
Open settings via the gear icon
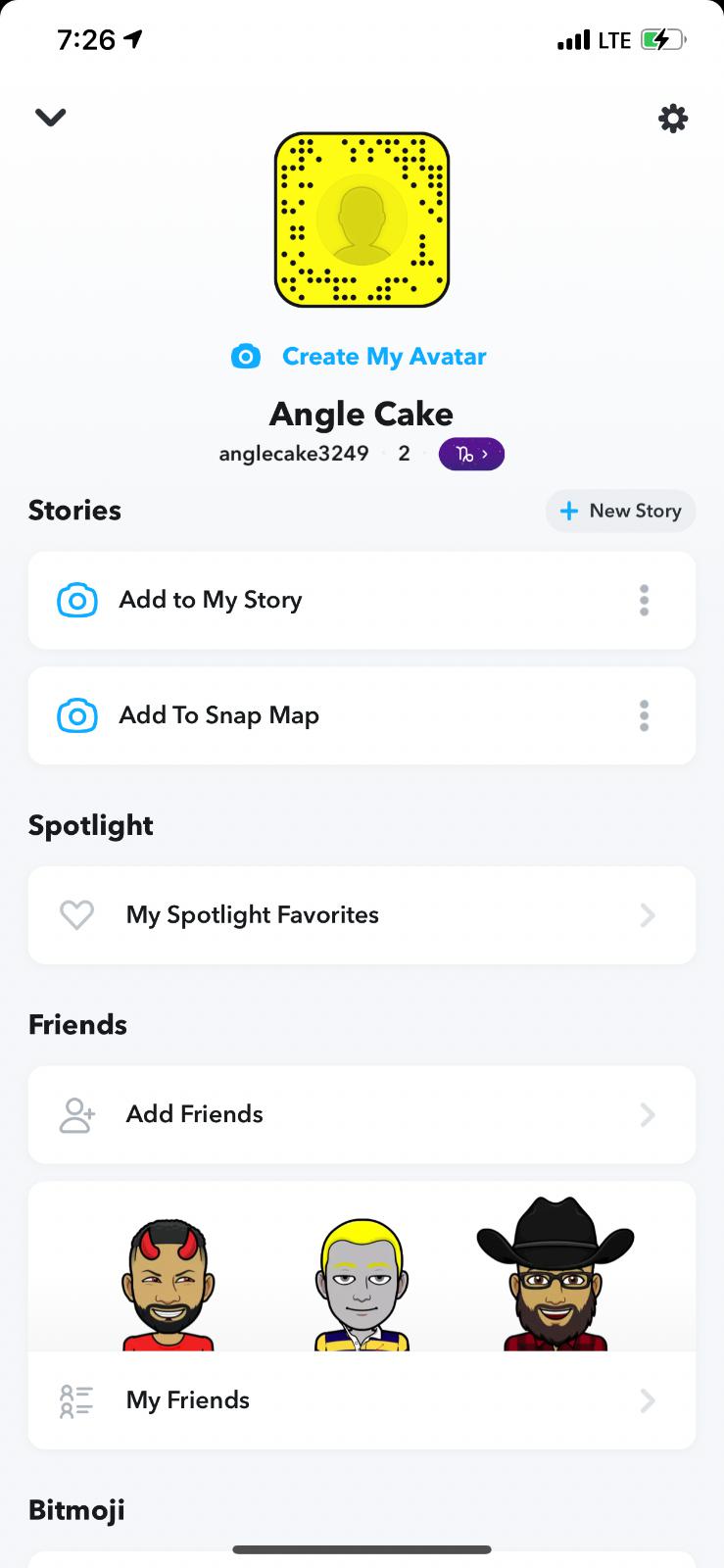672,119
